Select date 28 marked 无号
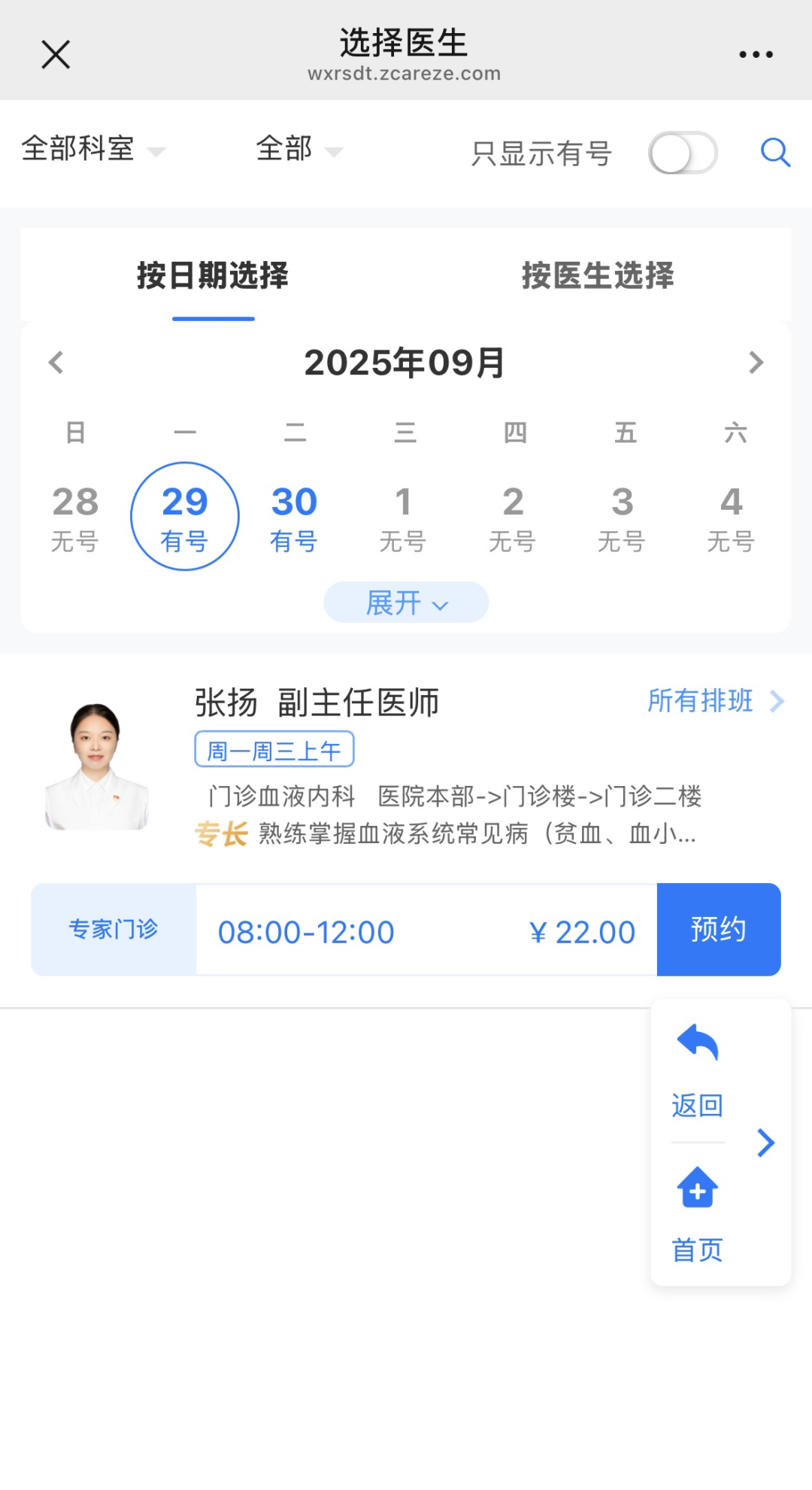 tap(75, 515)
